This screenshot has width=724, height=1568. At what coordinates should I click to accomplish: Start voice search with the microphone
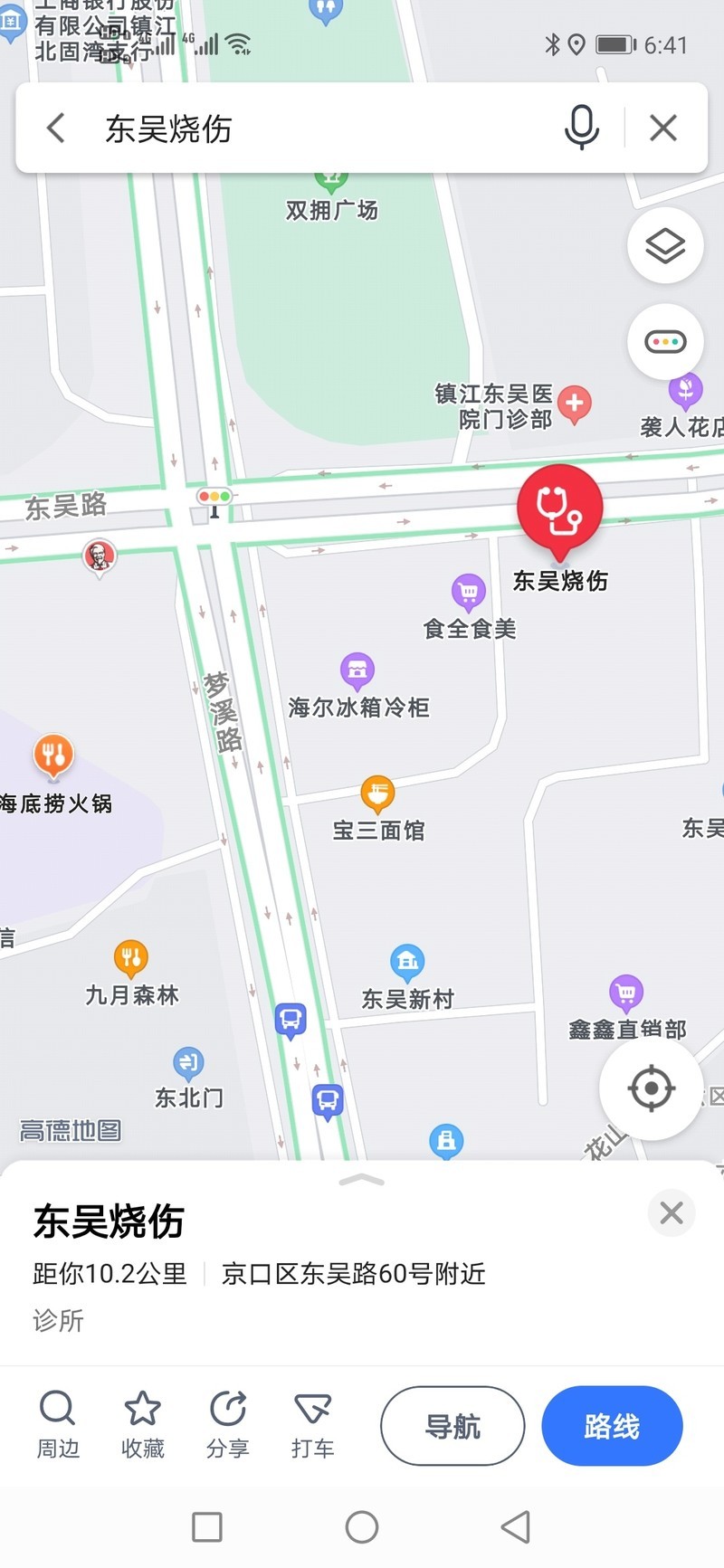(x=581, y=128)
